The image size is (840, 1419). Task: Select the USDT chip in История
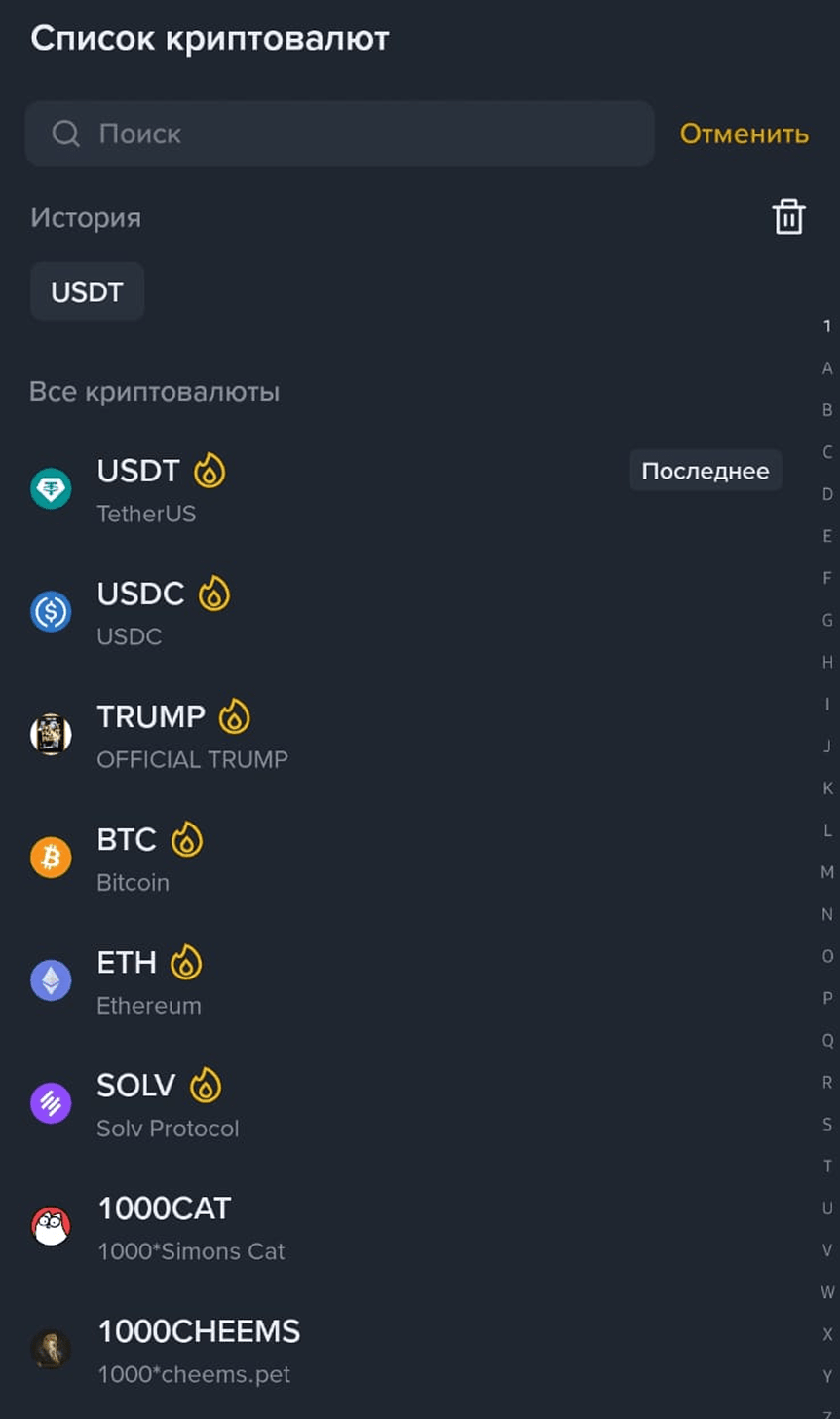[88, 291]
